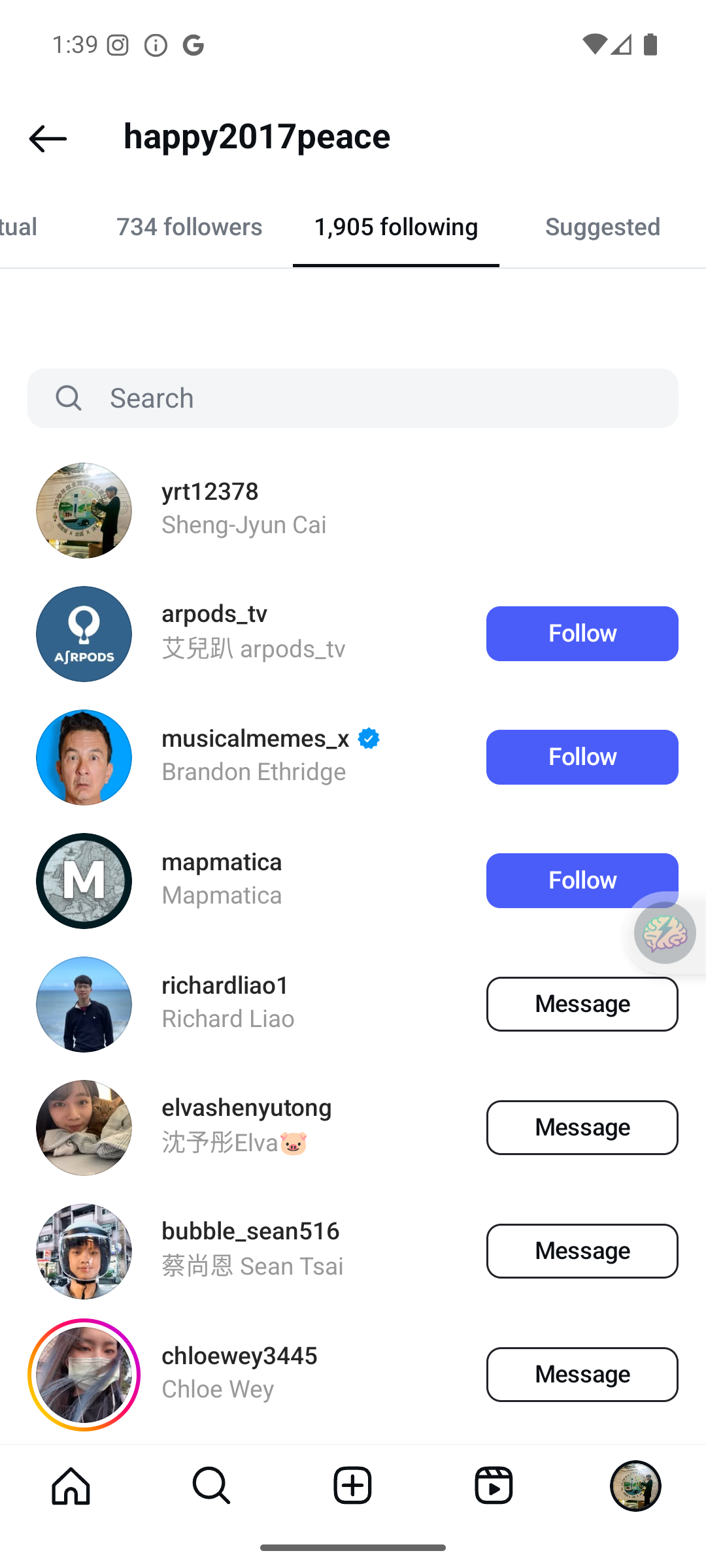View chloewey3445's story ring avatar
This screenshot has height=1568, width=706.
(x=84, y=1375)
